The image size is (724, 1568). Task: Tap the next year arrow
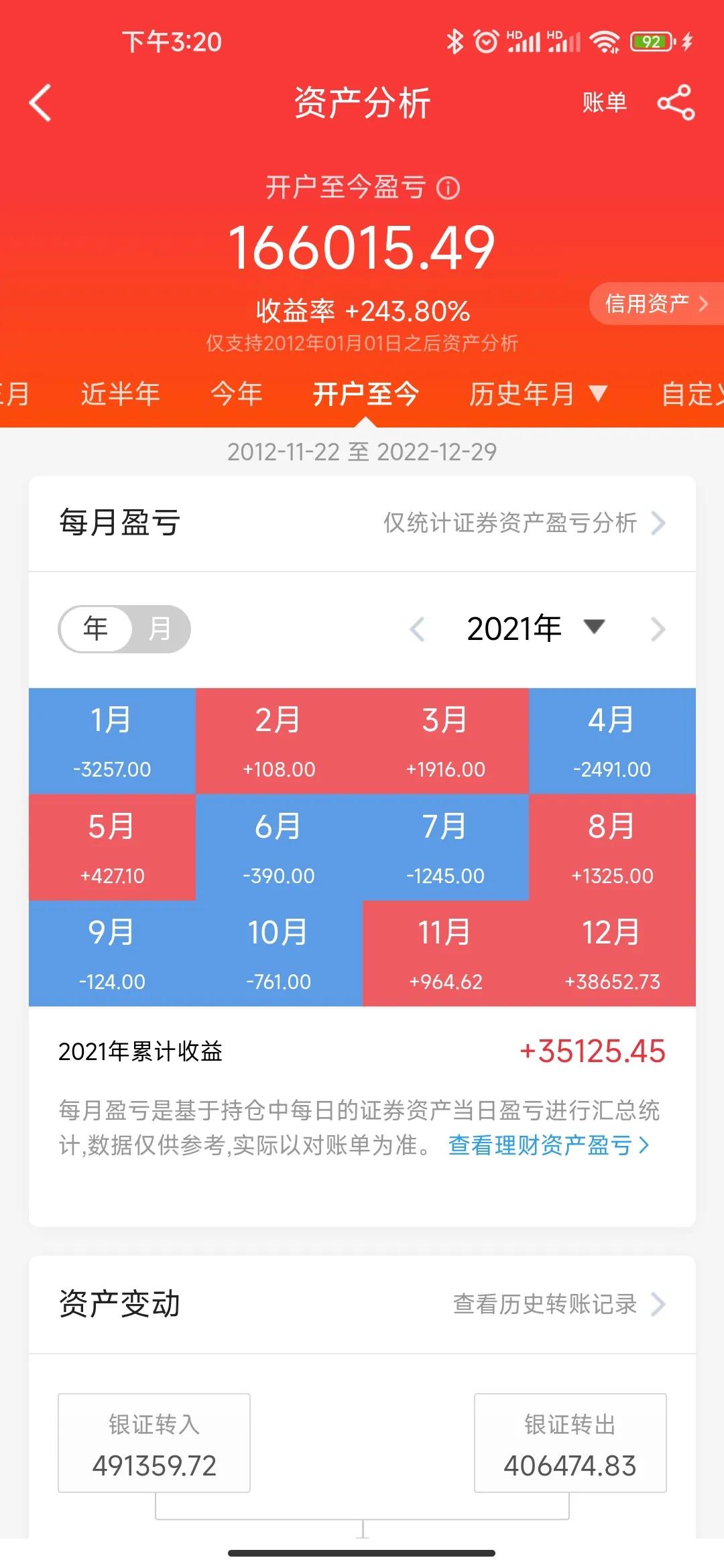[x=659, y=629]
